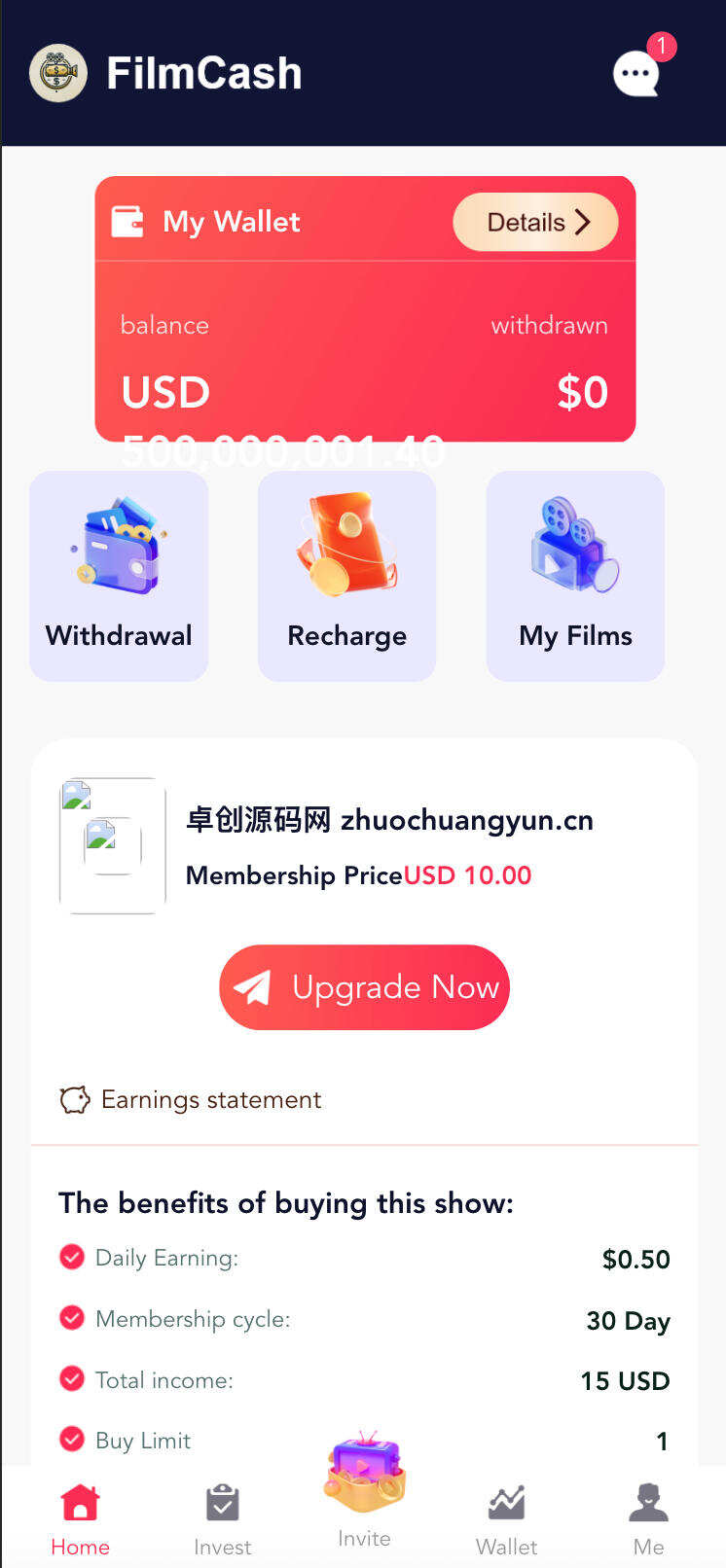Click the Home house icon
The width and height of the screenshot is (726, 1568).
[x=80, y=1502]
